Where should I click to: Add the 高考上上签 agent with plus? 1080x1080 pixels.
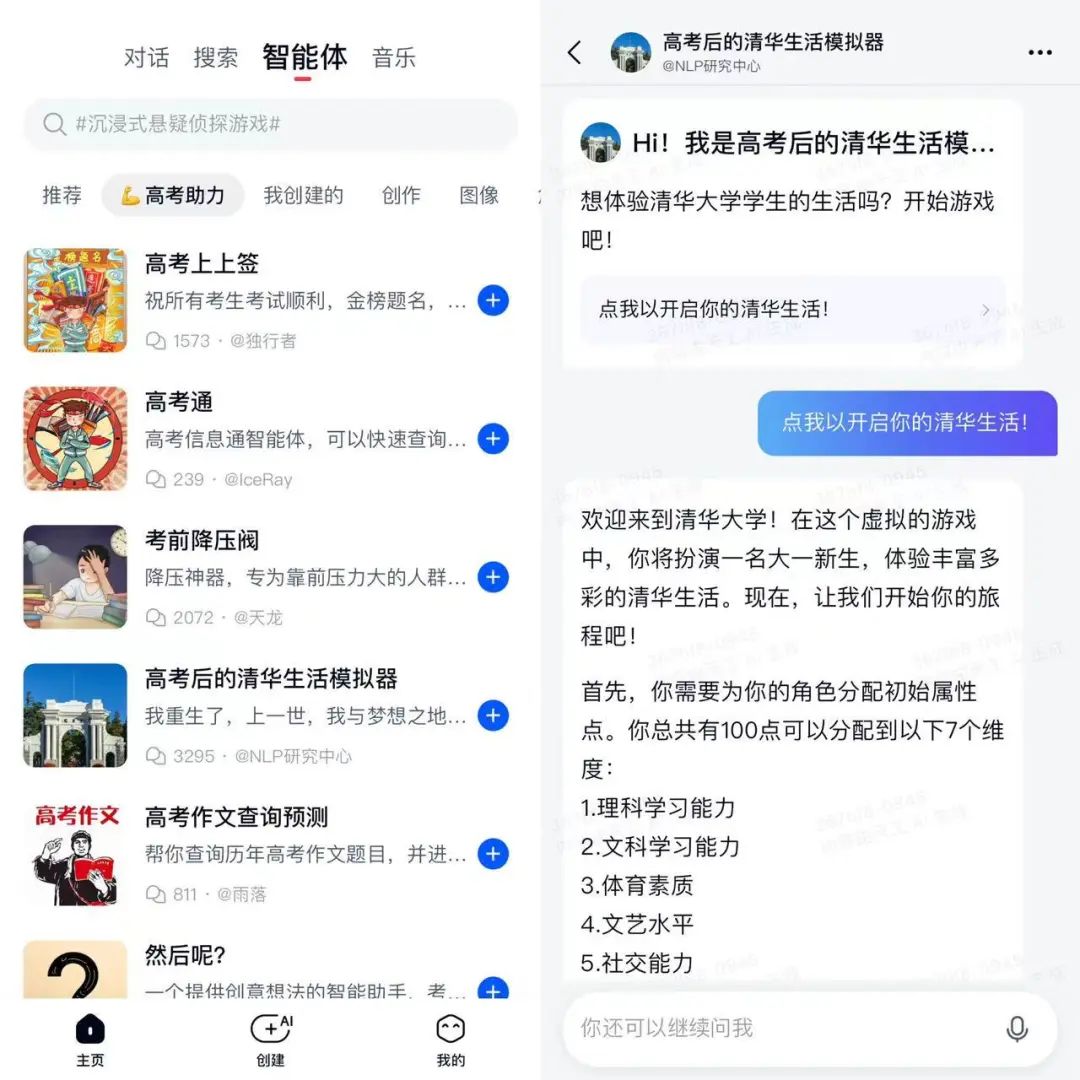[493, 300]
